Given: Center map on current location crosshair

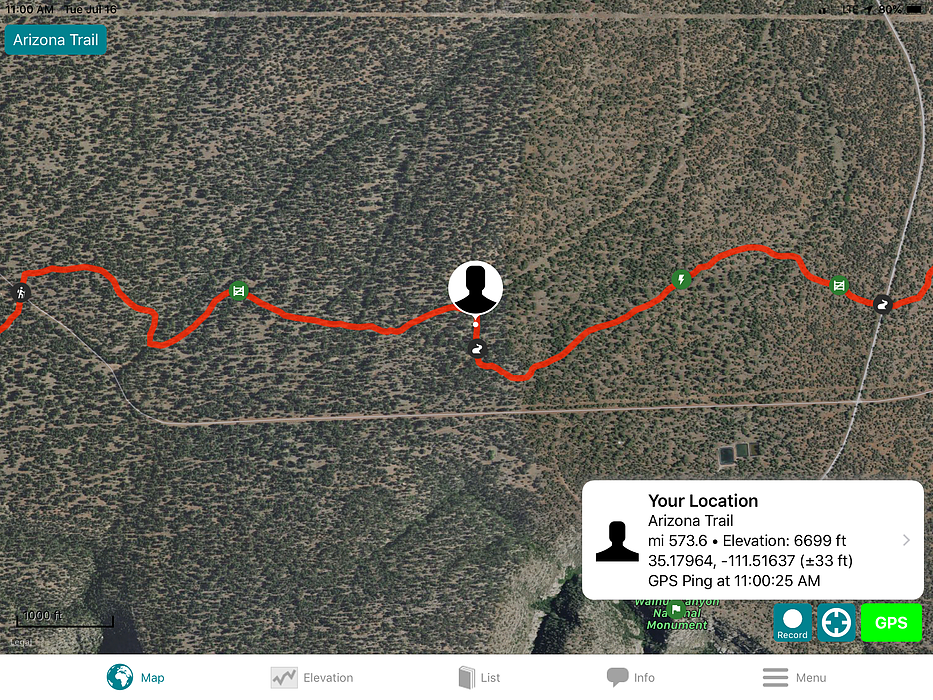Looking at the screenshot, I should click(x=836, y=623).
